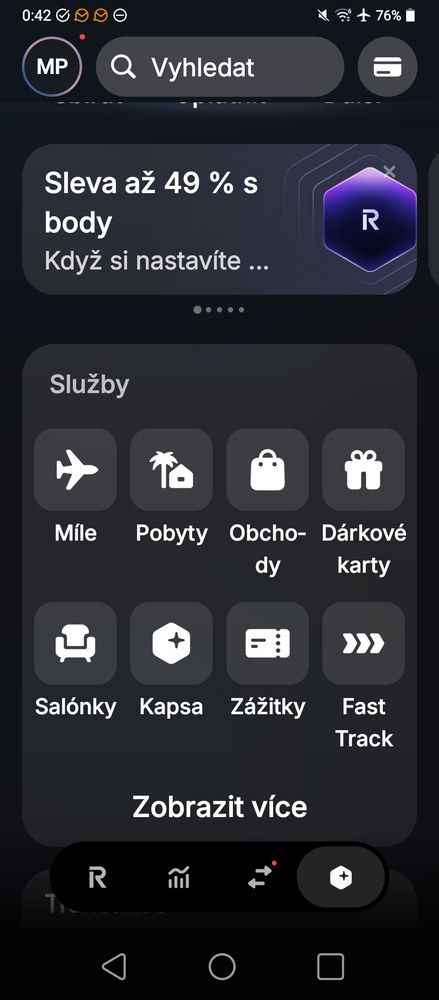Tap the Vyhledat search field

point(220,67)
